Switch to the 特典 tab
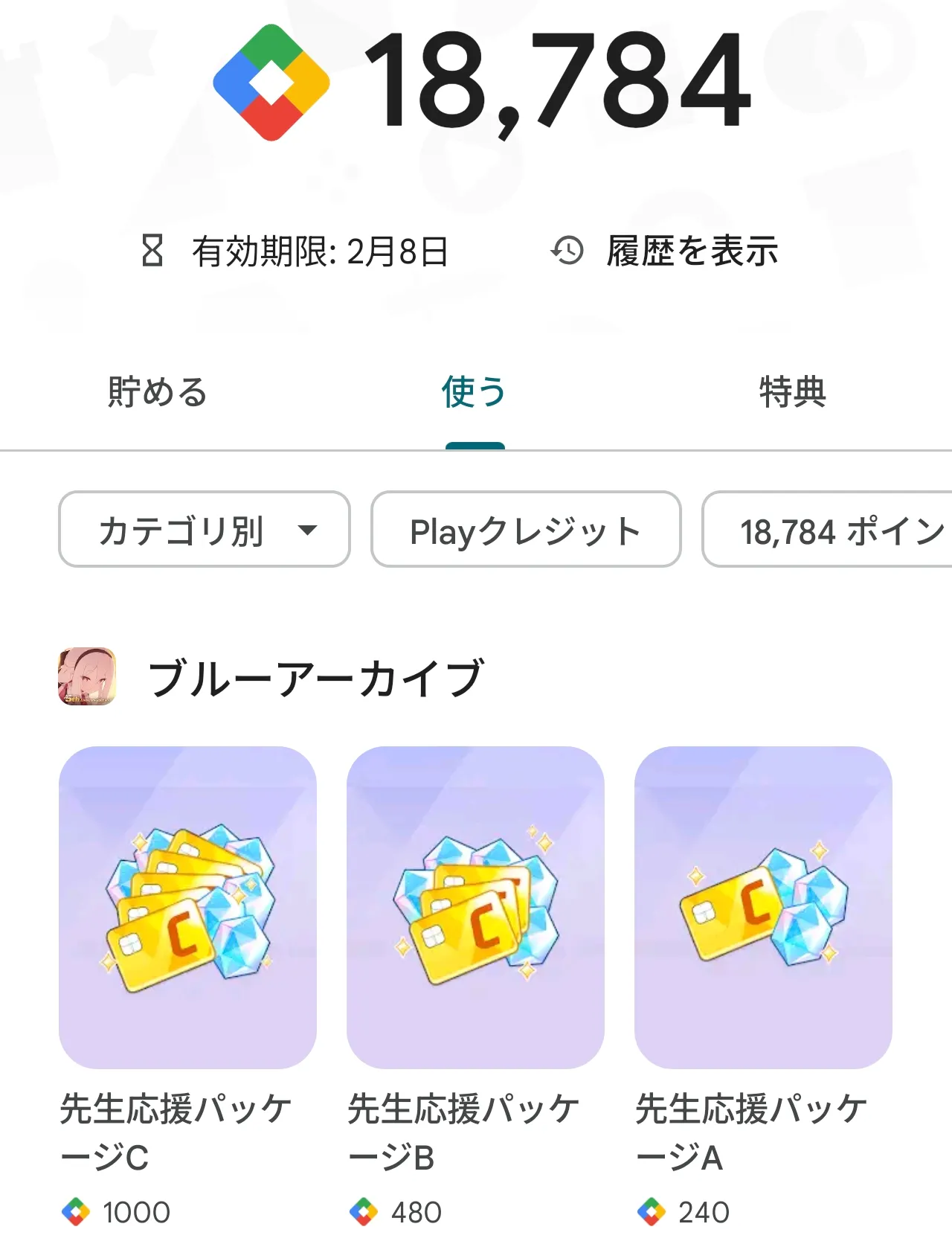Image resolution: width=952 pixels, height=1250 pixels. click(792, 392)
